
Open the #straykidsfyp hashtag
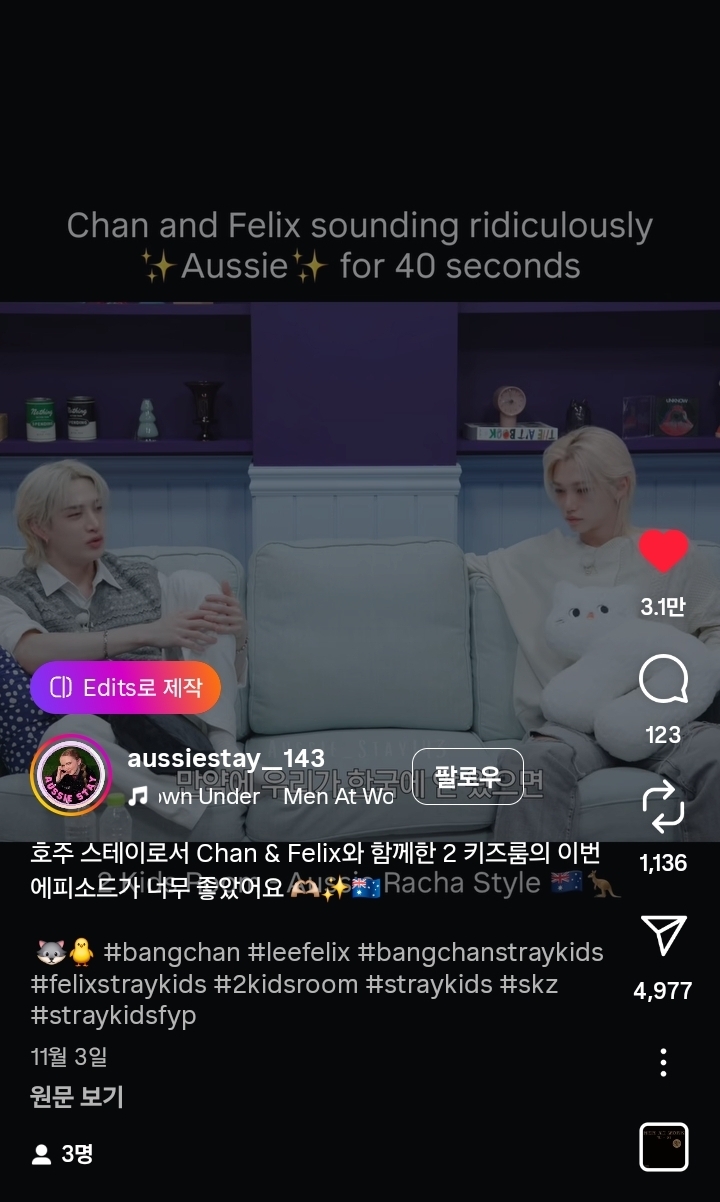(113, 1015)
